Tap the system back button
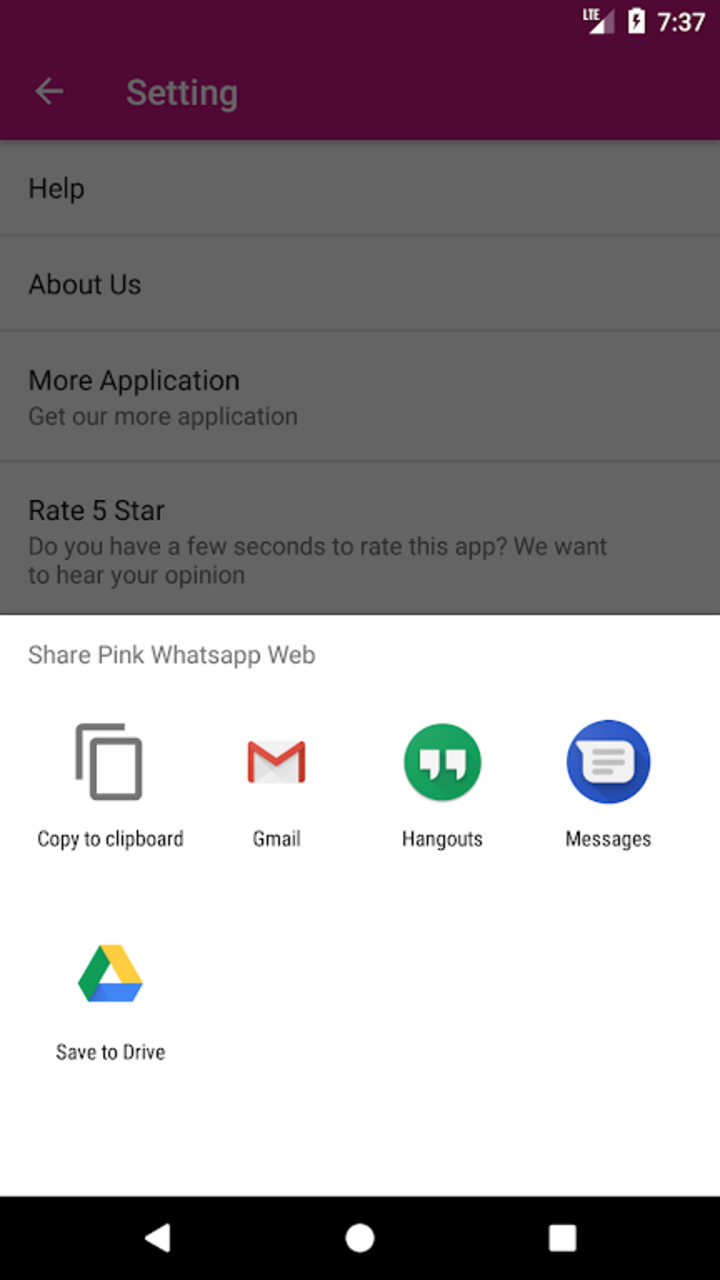This screenshot has height=1280, width=720. (157, 1238)
